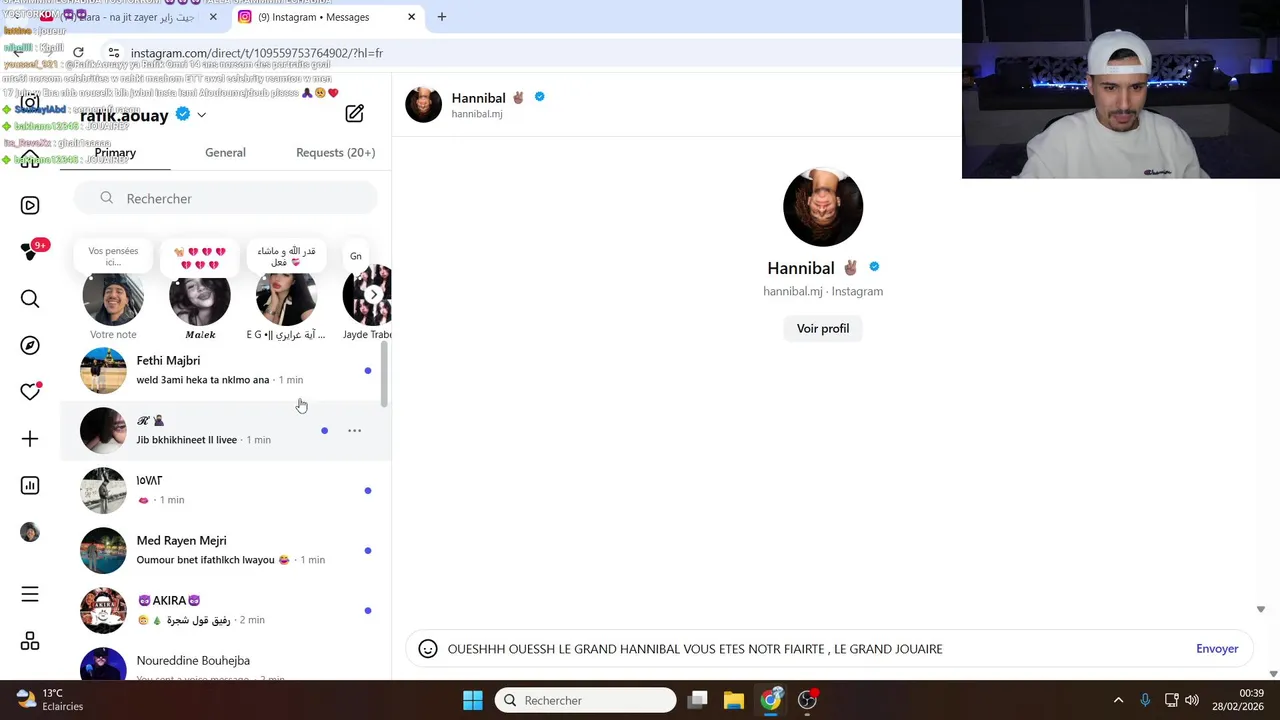The width and height of the screenshot is (1280, 720).
Task: Switch to the General tab
Action: 225,153
